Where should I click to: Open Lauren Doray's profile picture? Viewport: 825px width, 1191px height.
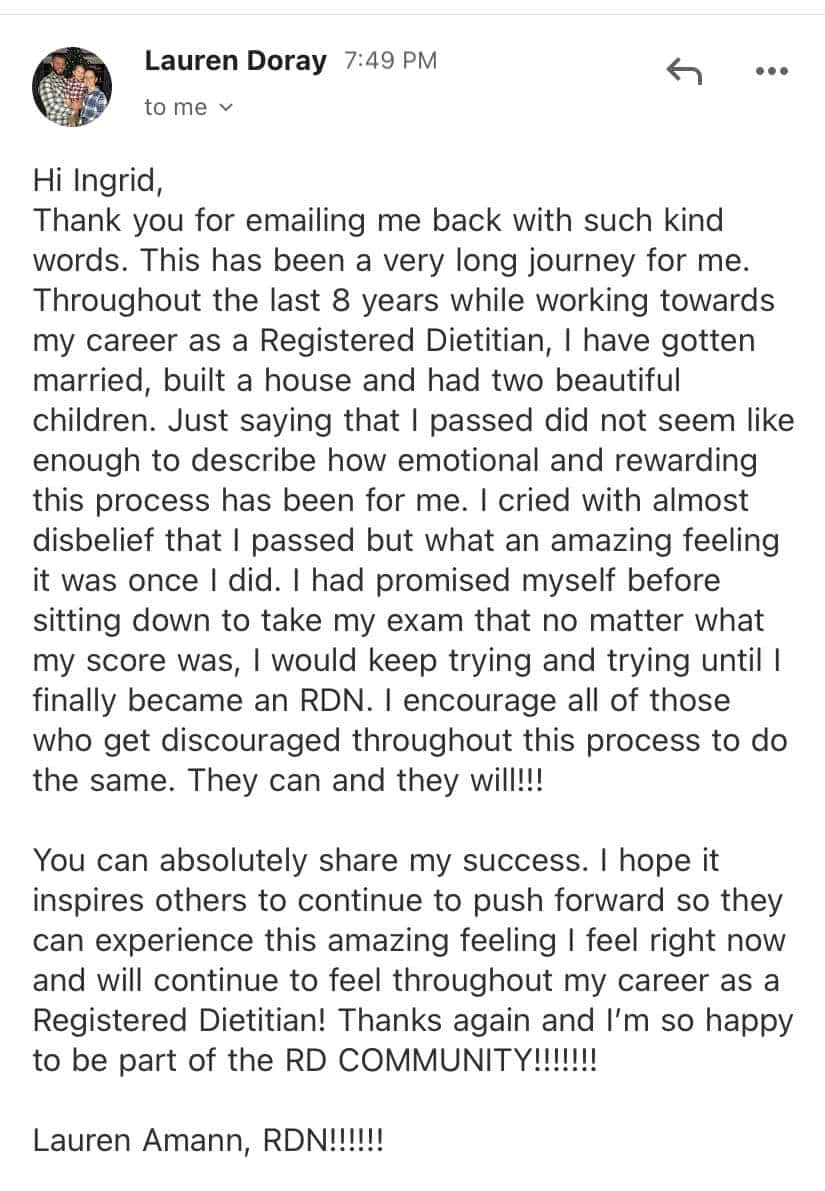tap(70, 85)
